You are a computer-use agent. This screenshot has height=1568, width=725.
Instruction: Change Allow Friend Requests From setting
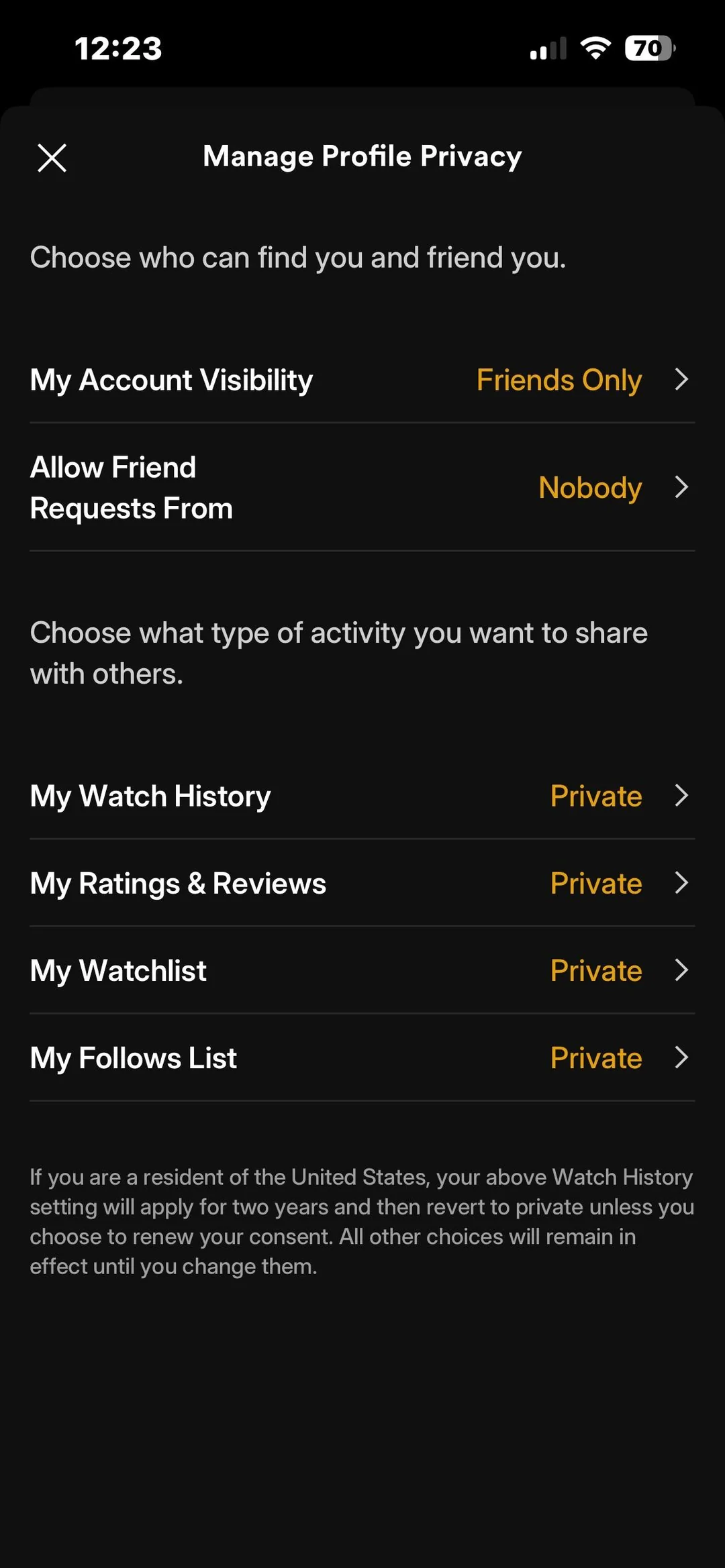(x=362, y=488)
